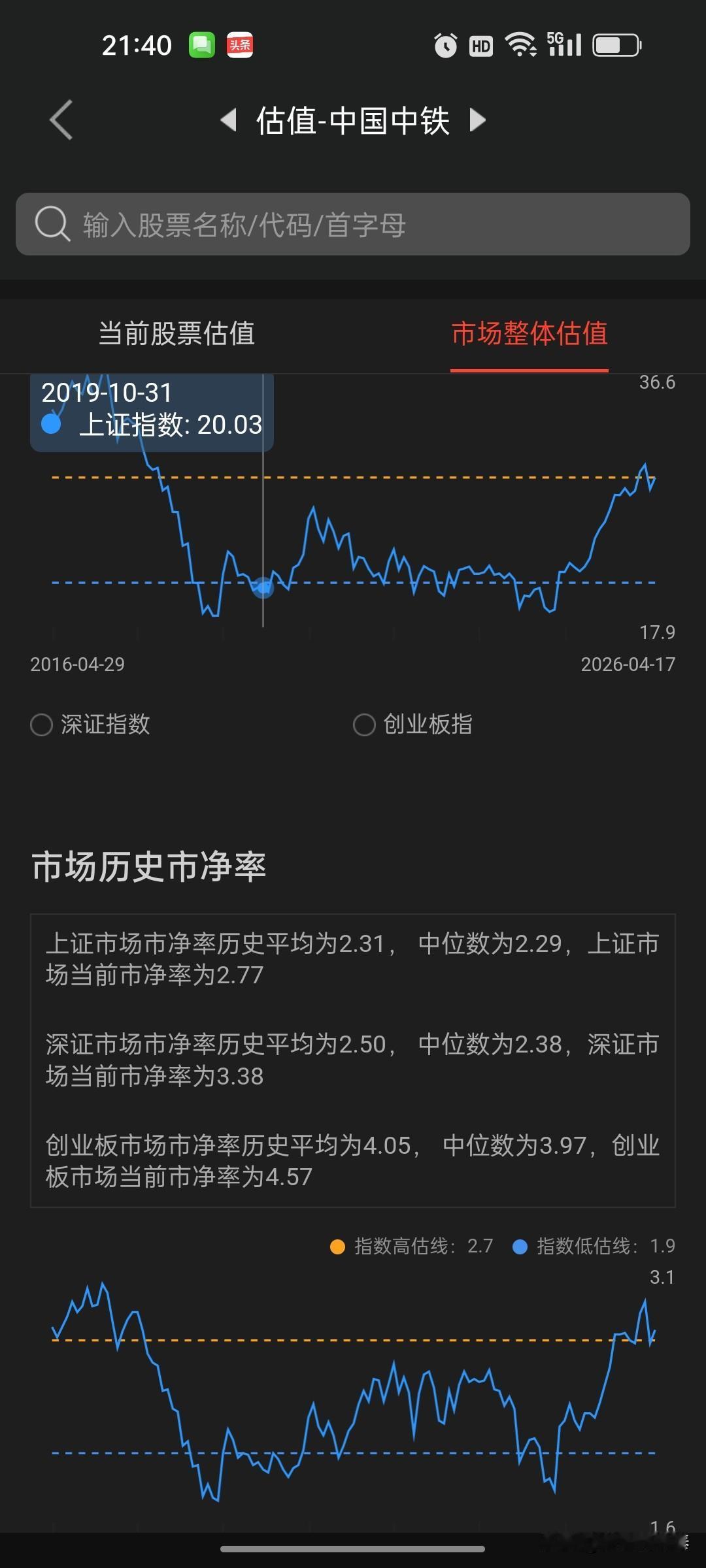The height and width of the screenshot is (1568, 706).
Task: Tap the stock search input field
Action: (x=353, y=225)
